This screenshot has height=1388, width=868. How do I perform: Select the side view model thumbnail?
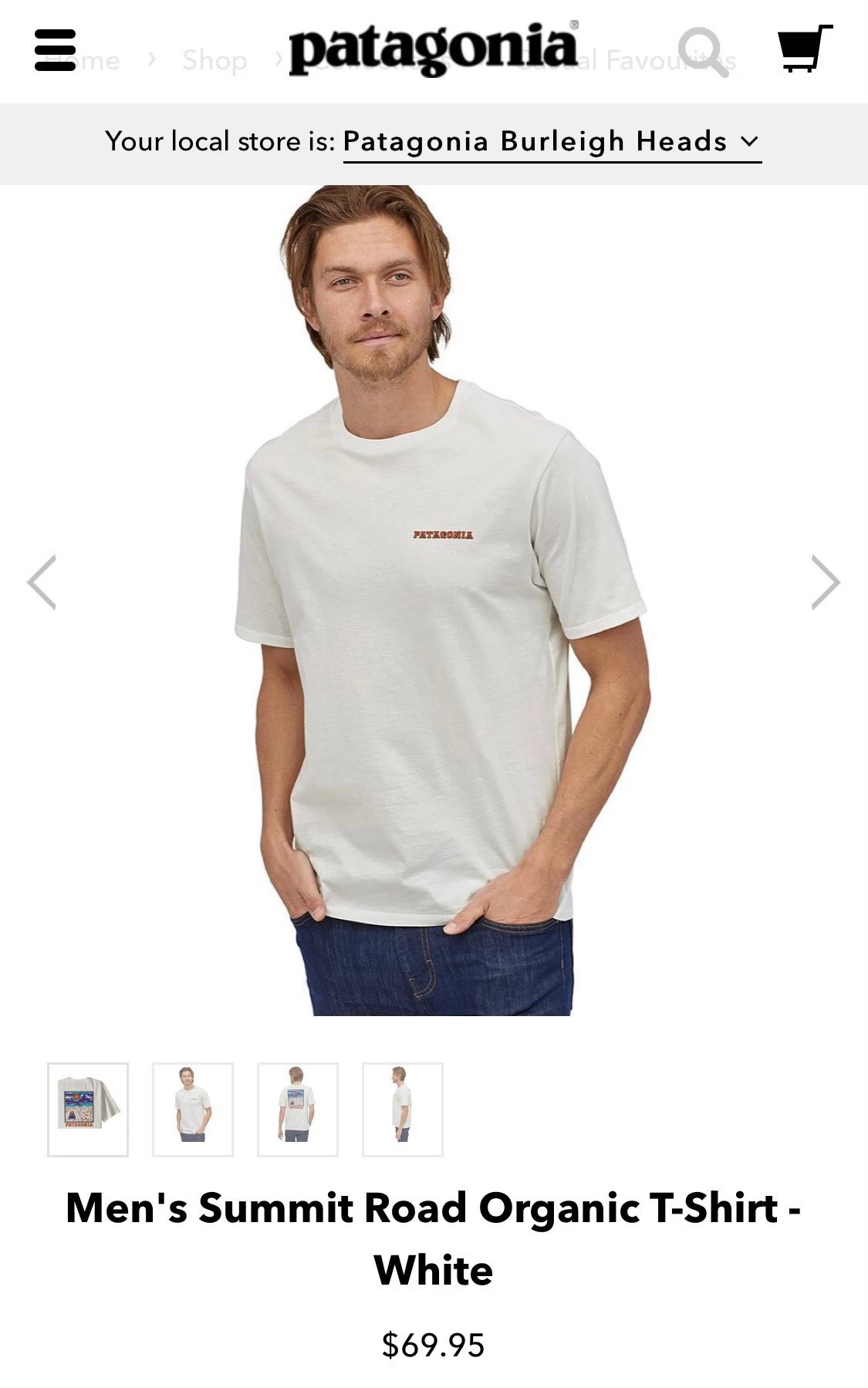403,1109
